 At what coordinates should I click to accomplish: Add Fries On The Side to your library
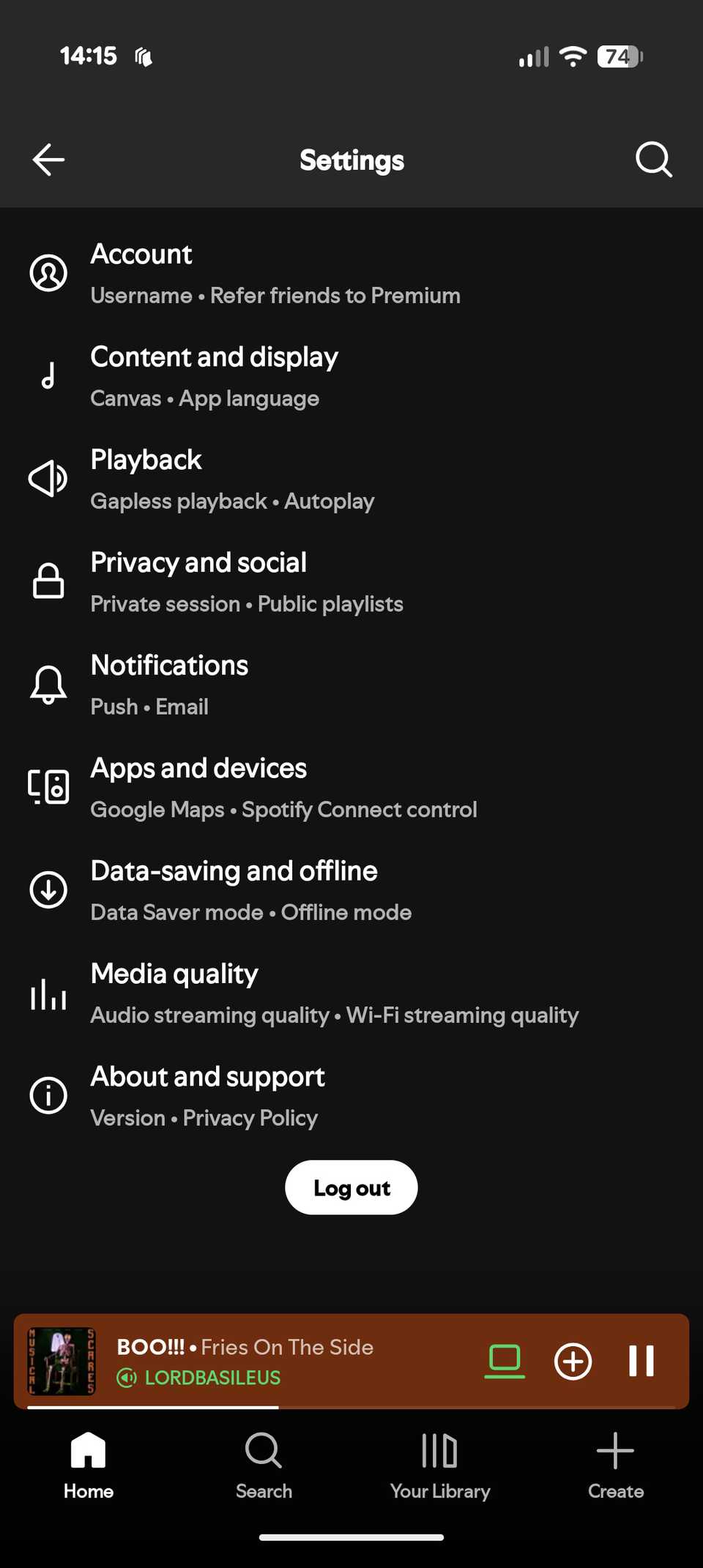573,1361
